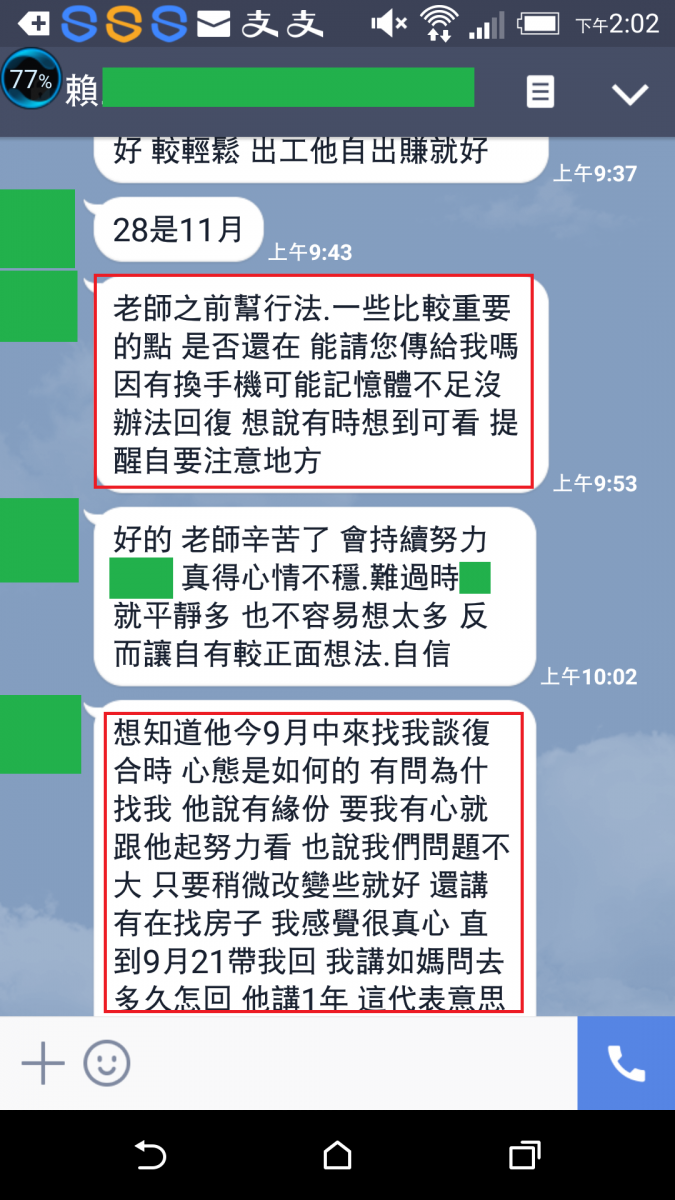675x1200 pixels.
Task: Tap the system back button
Action: point(150,1155)
